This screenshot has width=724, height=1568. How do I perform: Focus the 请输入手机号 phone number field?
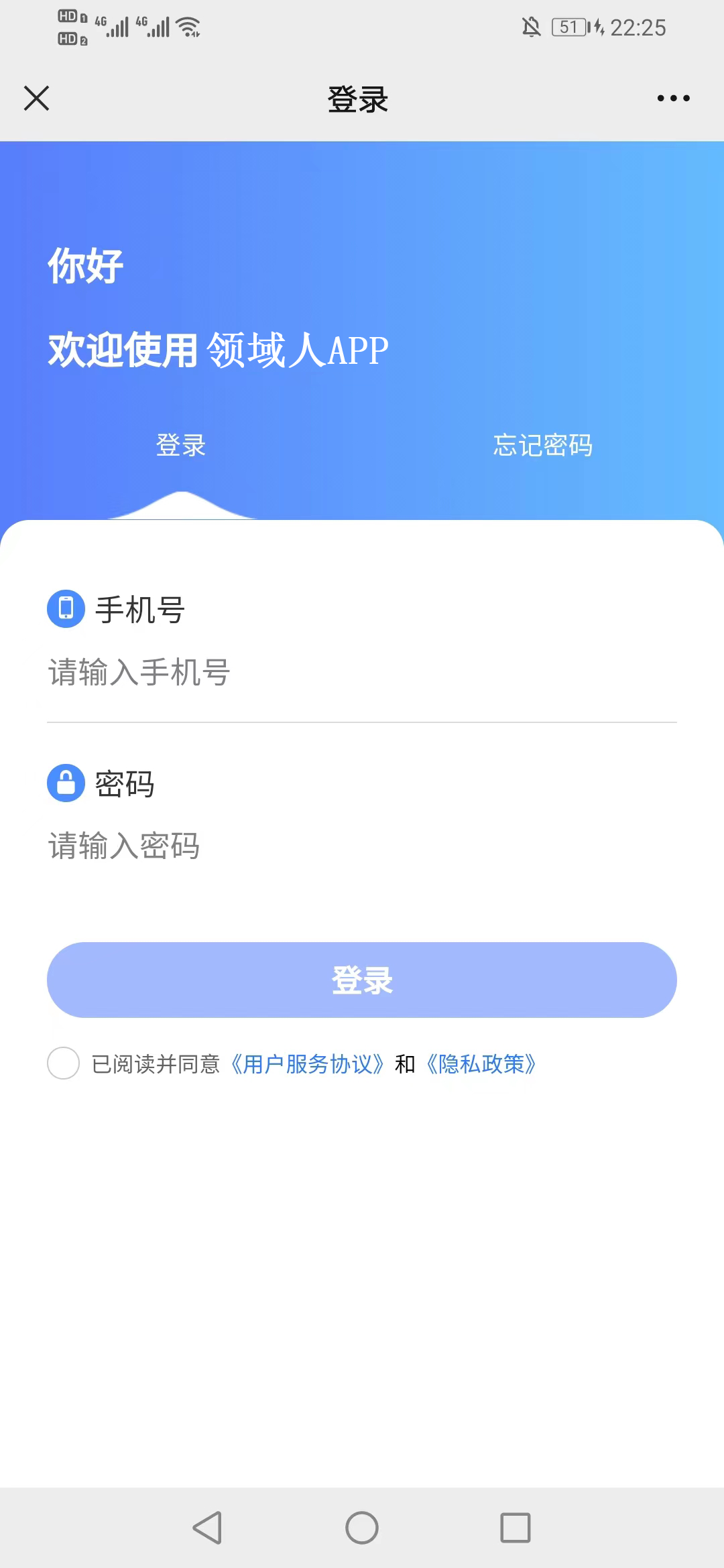coord(362,672)
